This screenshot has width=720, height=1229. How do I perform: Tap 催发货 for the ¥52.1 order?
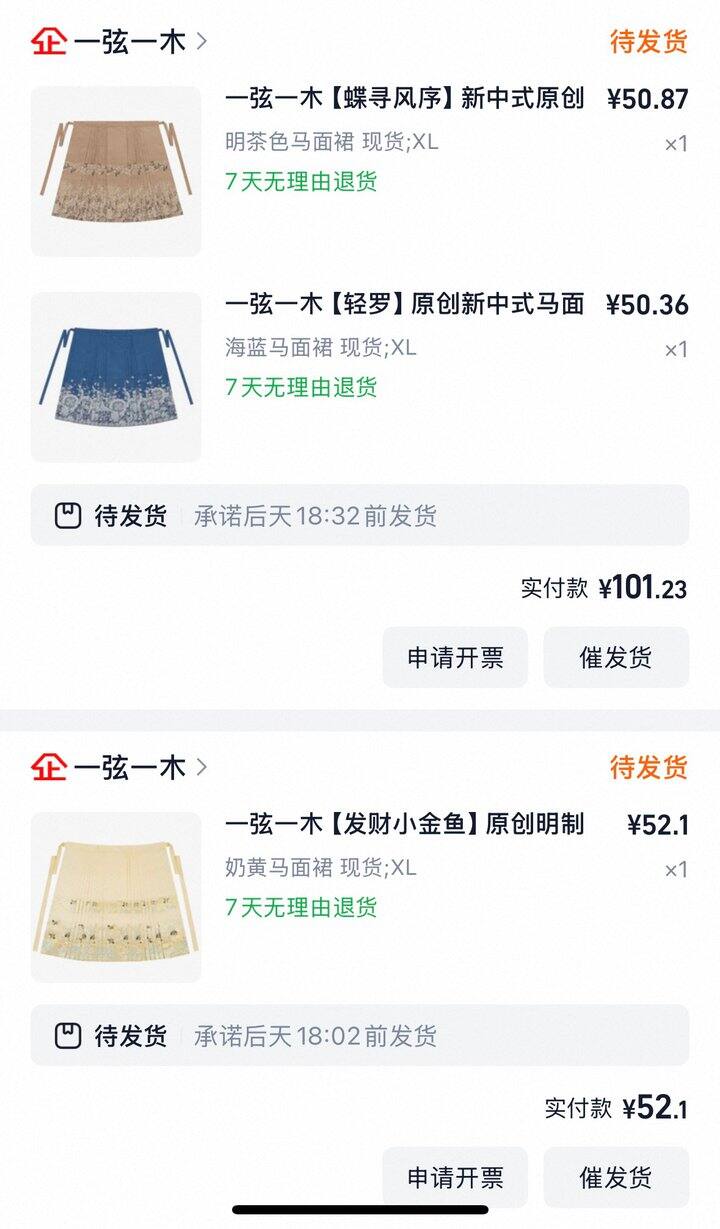616,1177
